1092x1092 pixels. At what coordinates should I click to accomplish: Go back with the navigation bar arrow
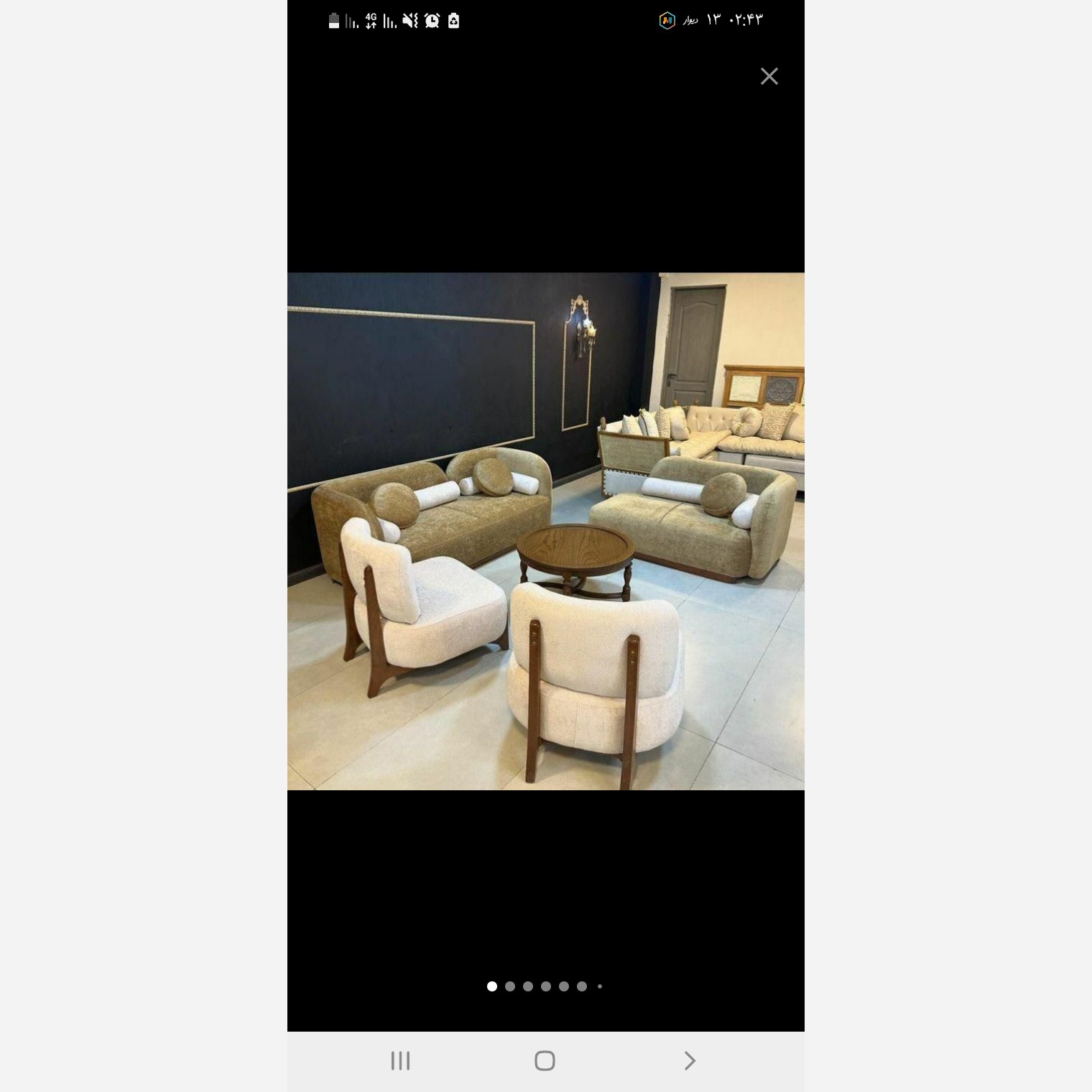pos(690,1060)
